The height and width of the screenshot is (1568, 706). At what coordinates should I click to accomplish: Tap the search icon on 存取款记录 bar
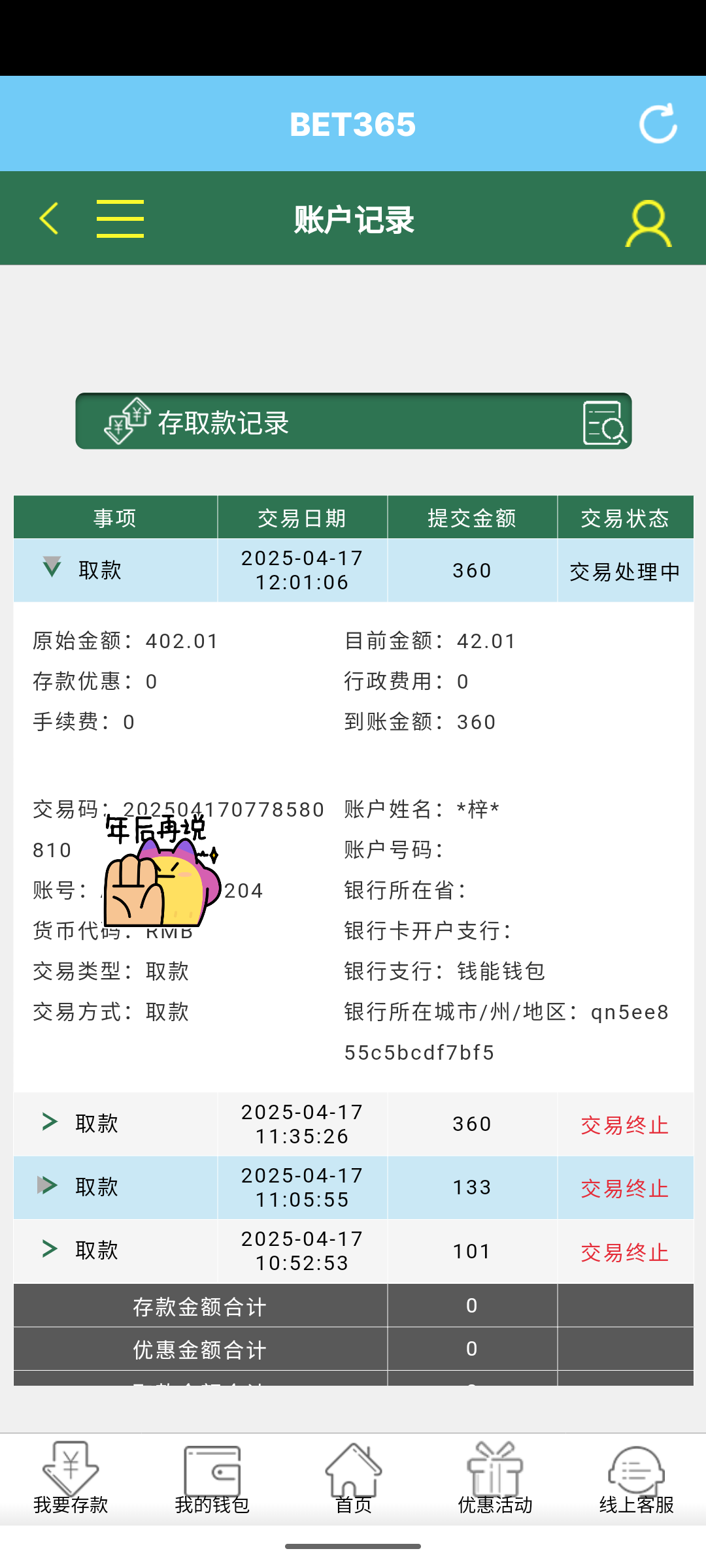(604, 423)
